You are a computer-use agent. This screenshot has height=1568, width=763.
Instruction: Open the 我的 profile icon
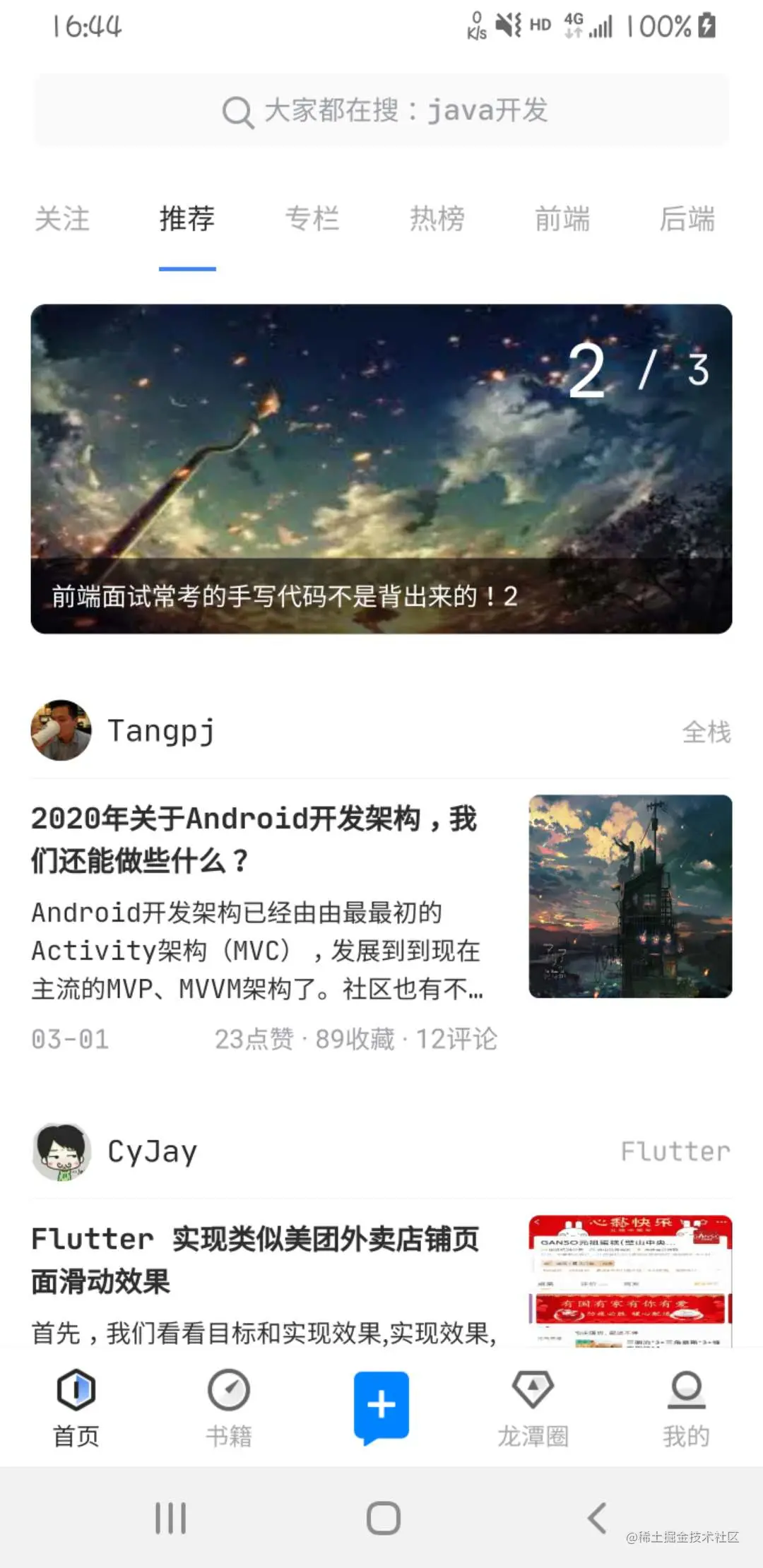coord(686,1402)
